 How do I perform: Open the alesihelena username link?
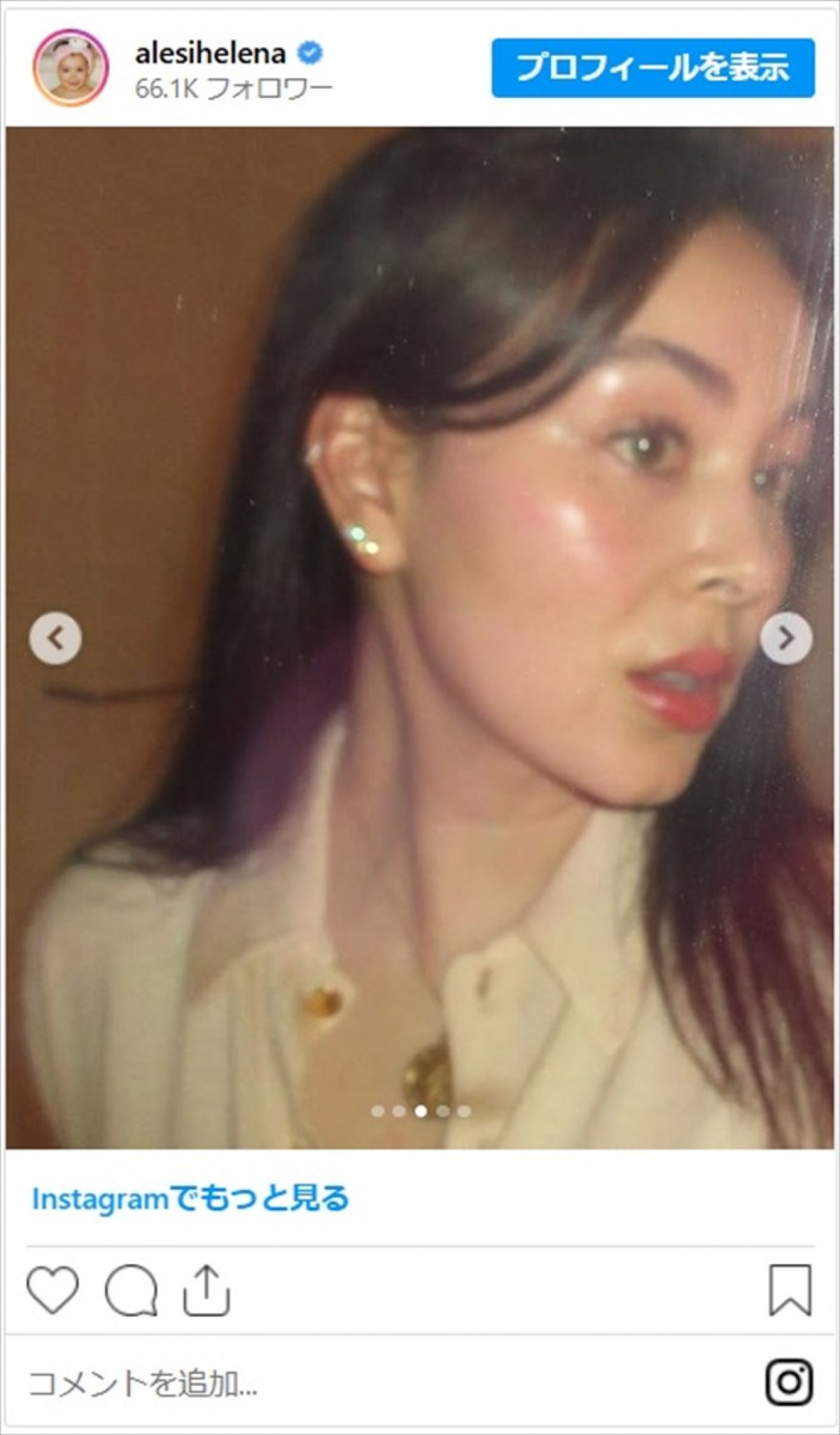point(210,53)
